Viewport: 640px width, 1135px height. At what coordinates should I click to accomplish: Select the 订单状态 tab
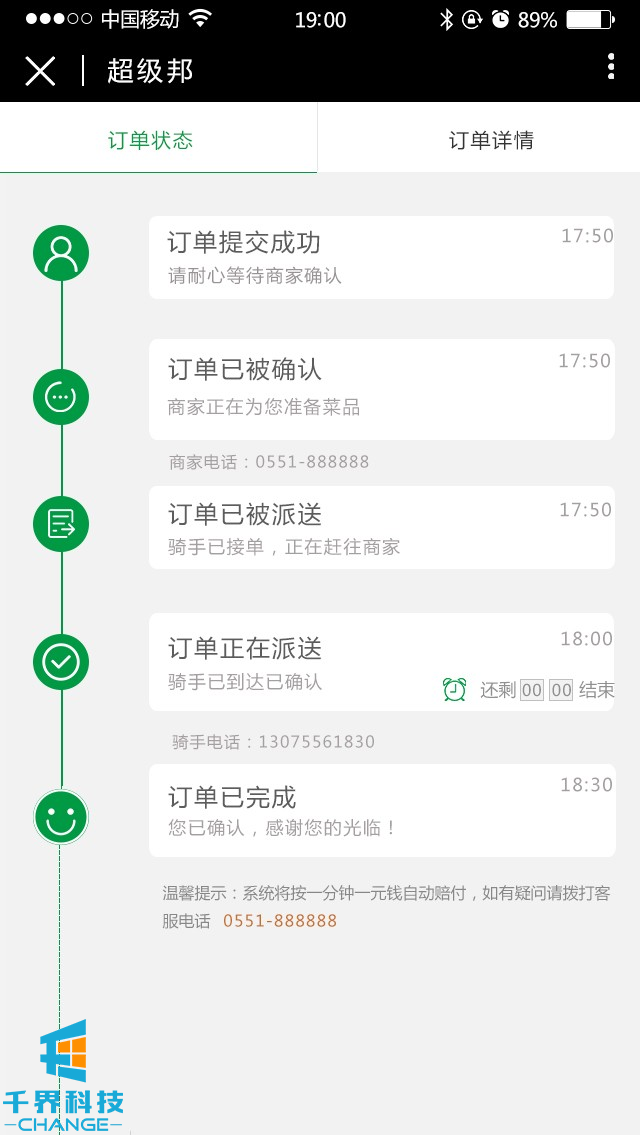click(x=150, y=140)
